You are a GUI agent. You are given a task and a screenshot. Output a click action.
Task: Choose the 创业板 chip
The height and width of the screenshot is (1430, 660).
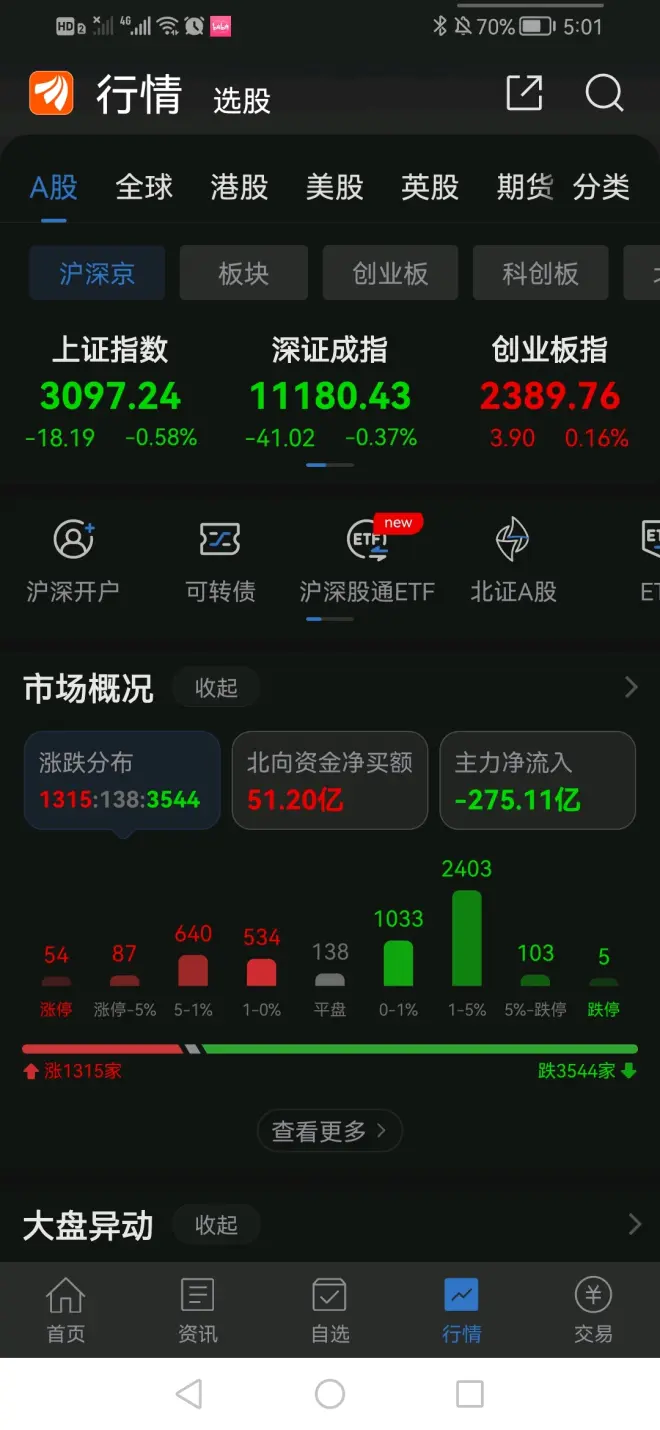pyautogui.click(x=390, y=273)
